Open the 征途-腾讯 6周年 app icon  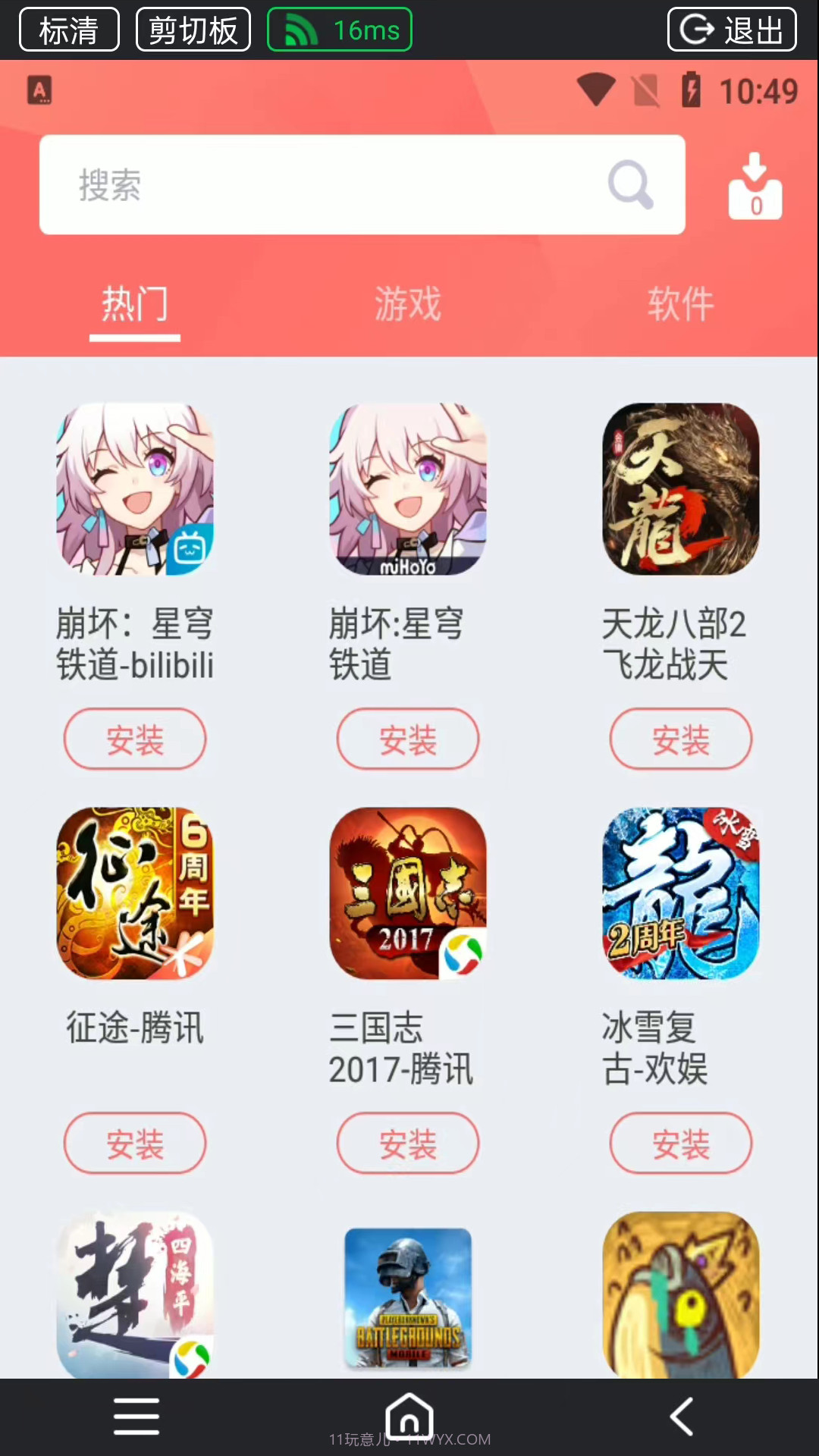coord(135,894)
